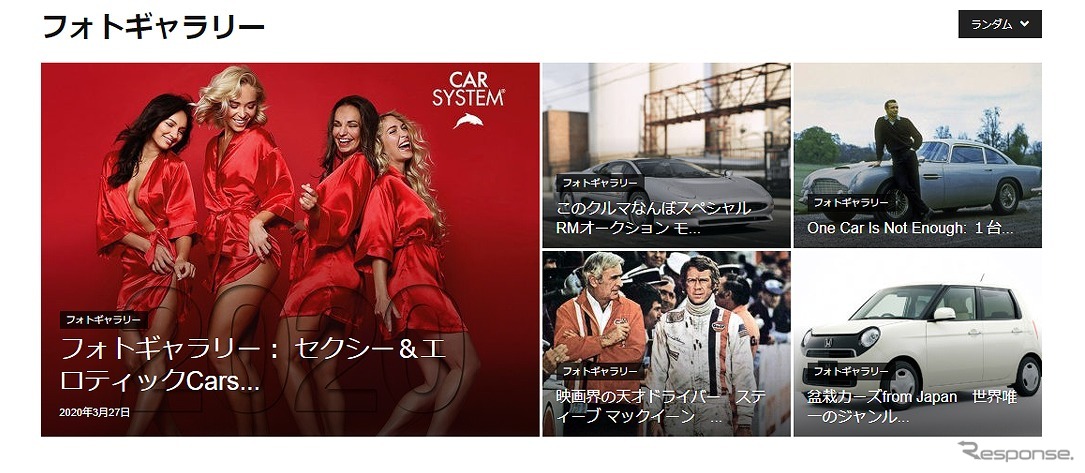The width and height of the screenshot is (1085, 473).
Task: Open the ランダム sort dropdown
Action: (999, 24)
